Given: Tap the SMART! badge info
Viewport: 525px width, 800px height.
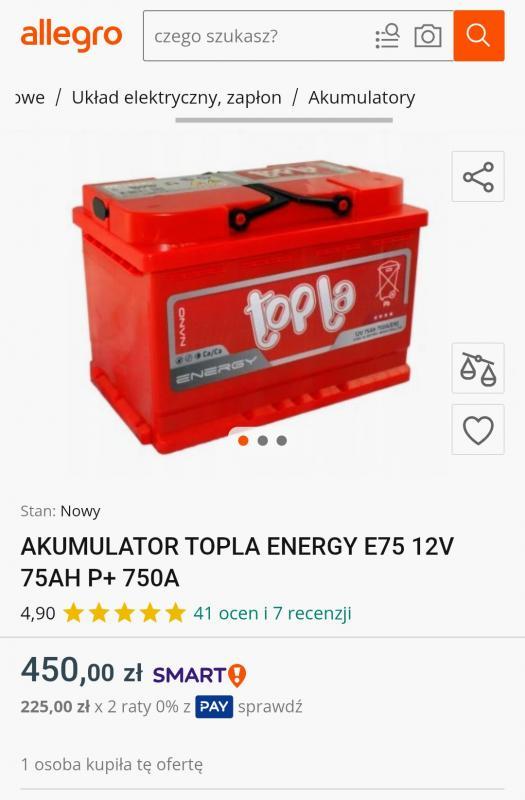Looking at the screenshot, I should click(199, 675).
